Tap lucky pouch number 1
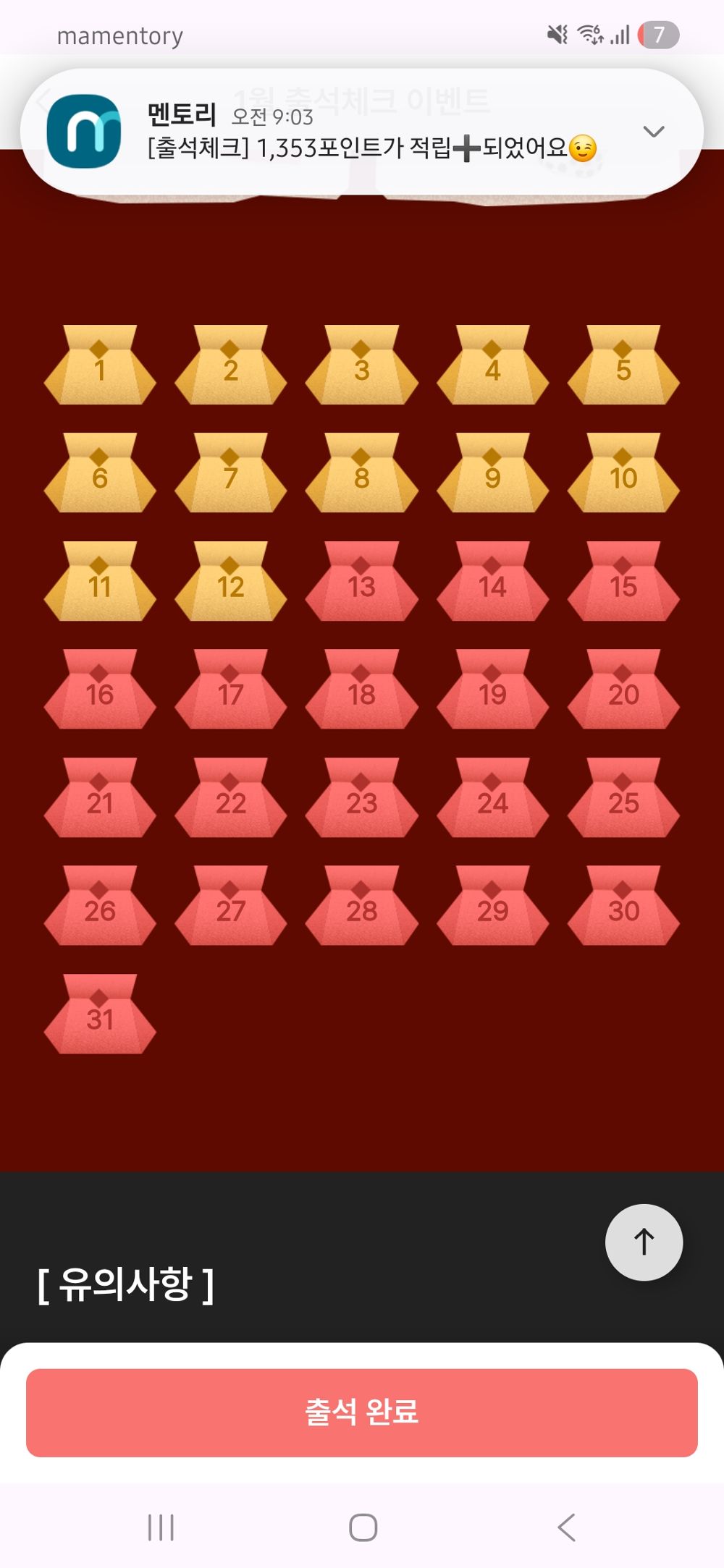 coord(100,365)
